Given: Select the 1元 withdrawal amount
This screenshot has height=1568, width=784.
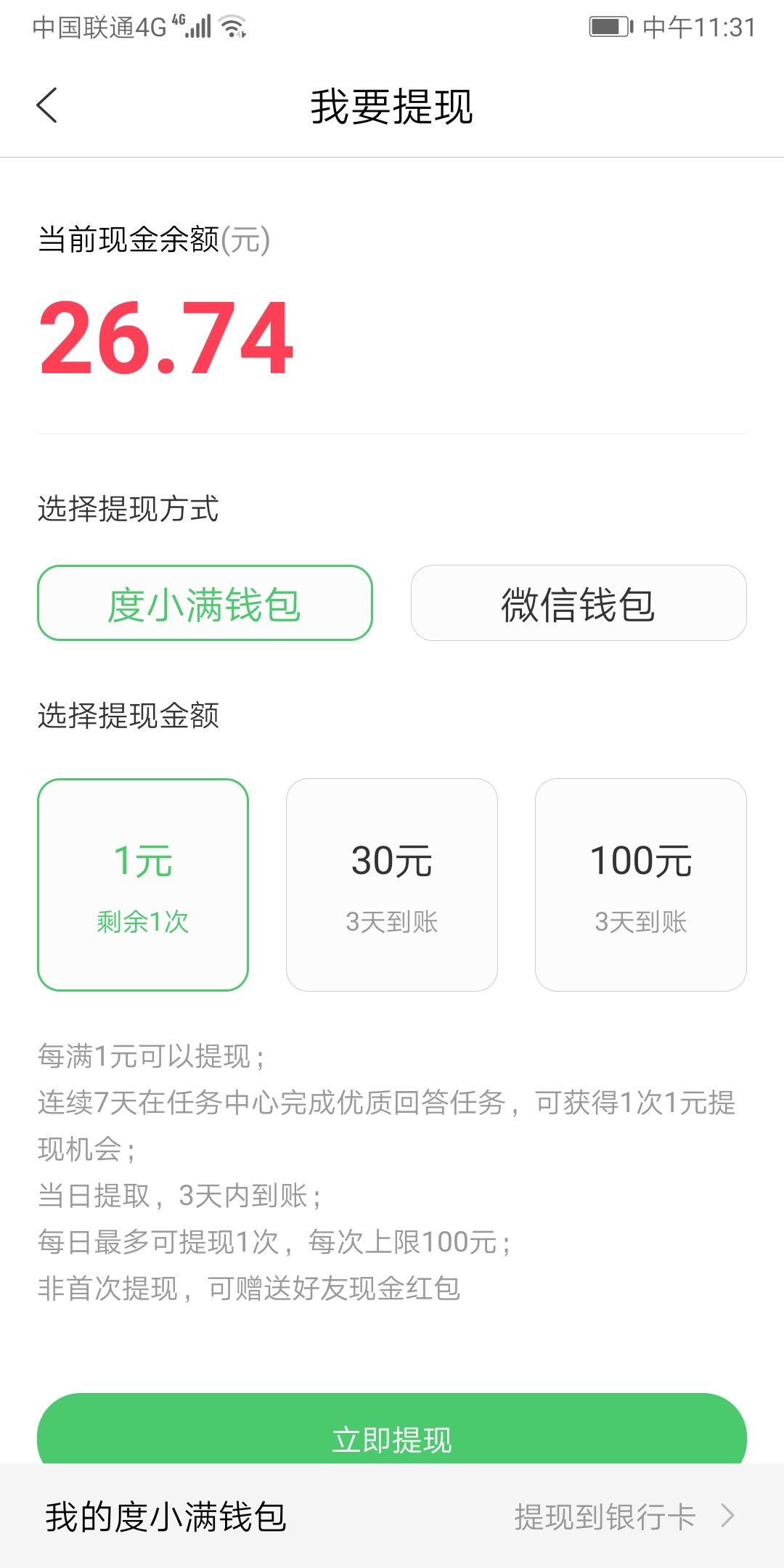Looking at the screenshot, I should 143,884.
